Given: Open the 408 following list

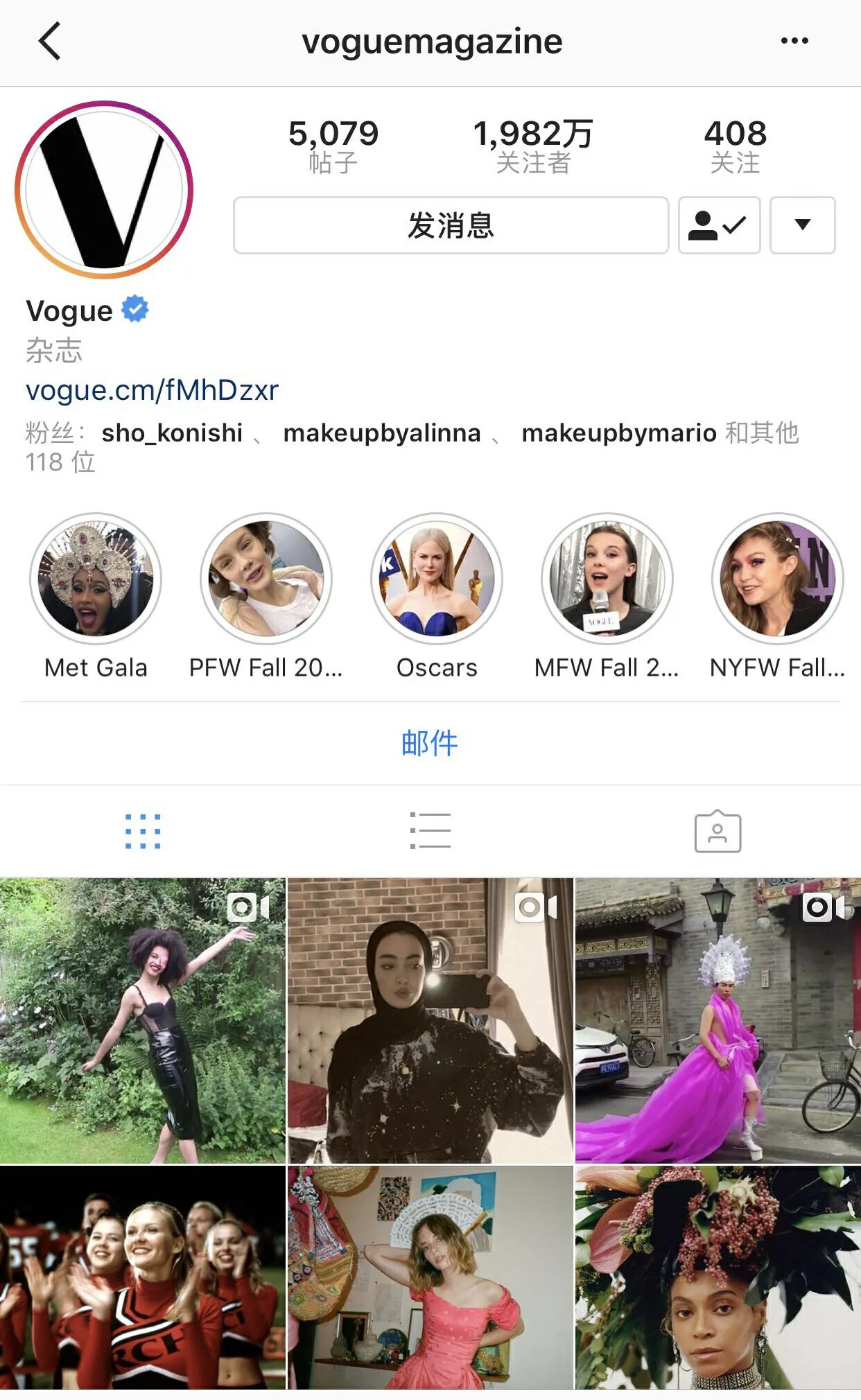Looking at the screenshot, I should pyautogui.click(x=735, y=146).
